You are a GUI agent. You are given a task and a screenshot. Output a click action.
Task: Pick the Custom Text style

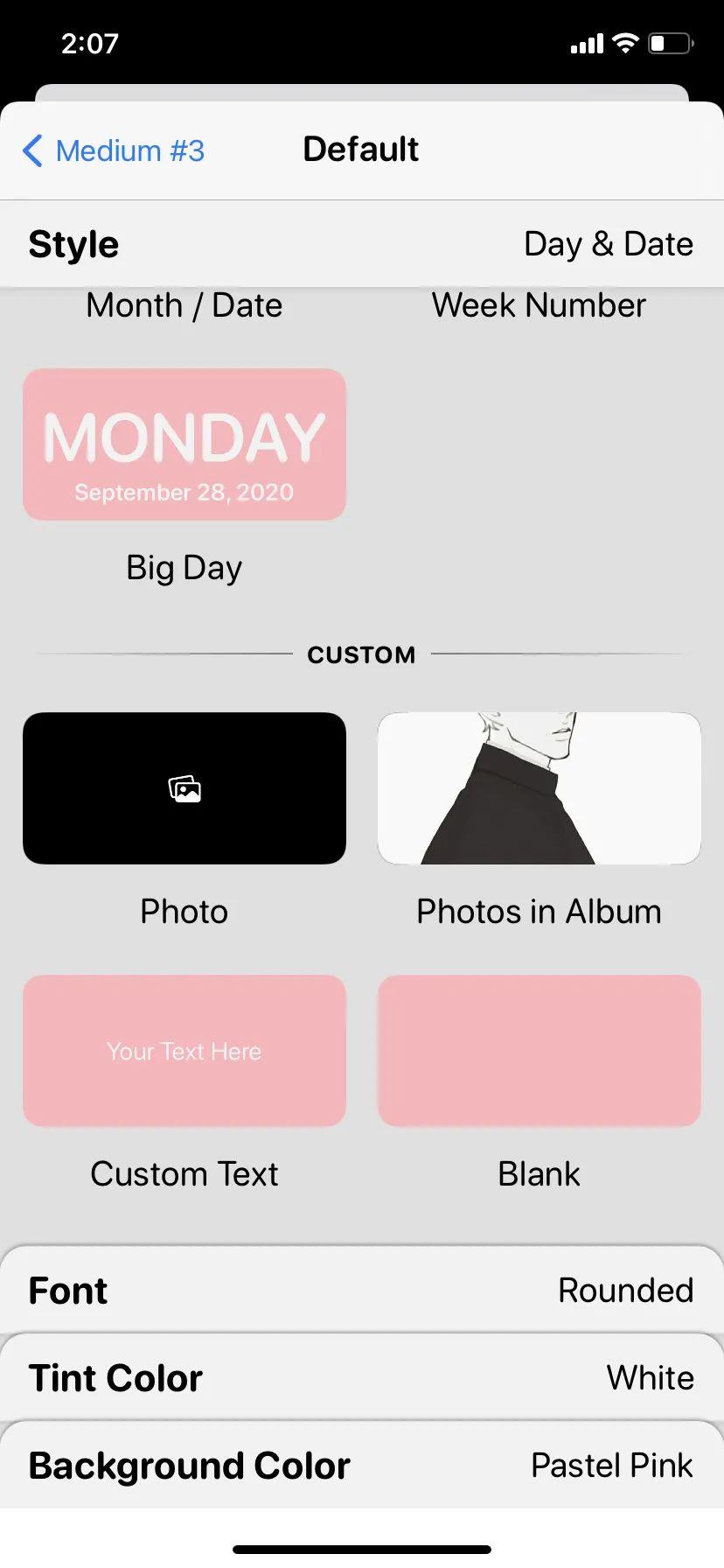[184, 1051]
